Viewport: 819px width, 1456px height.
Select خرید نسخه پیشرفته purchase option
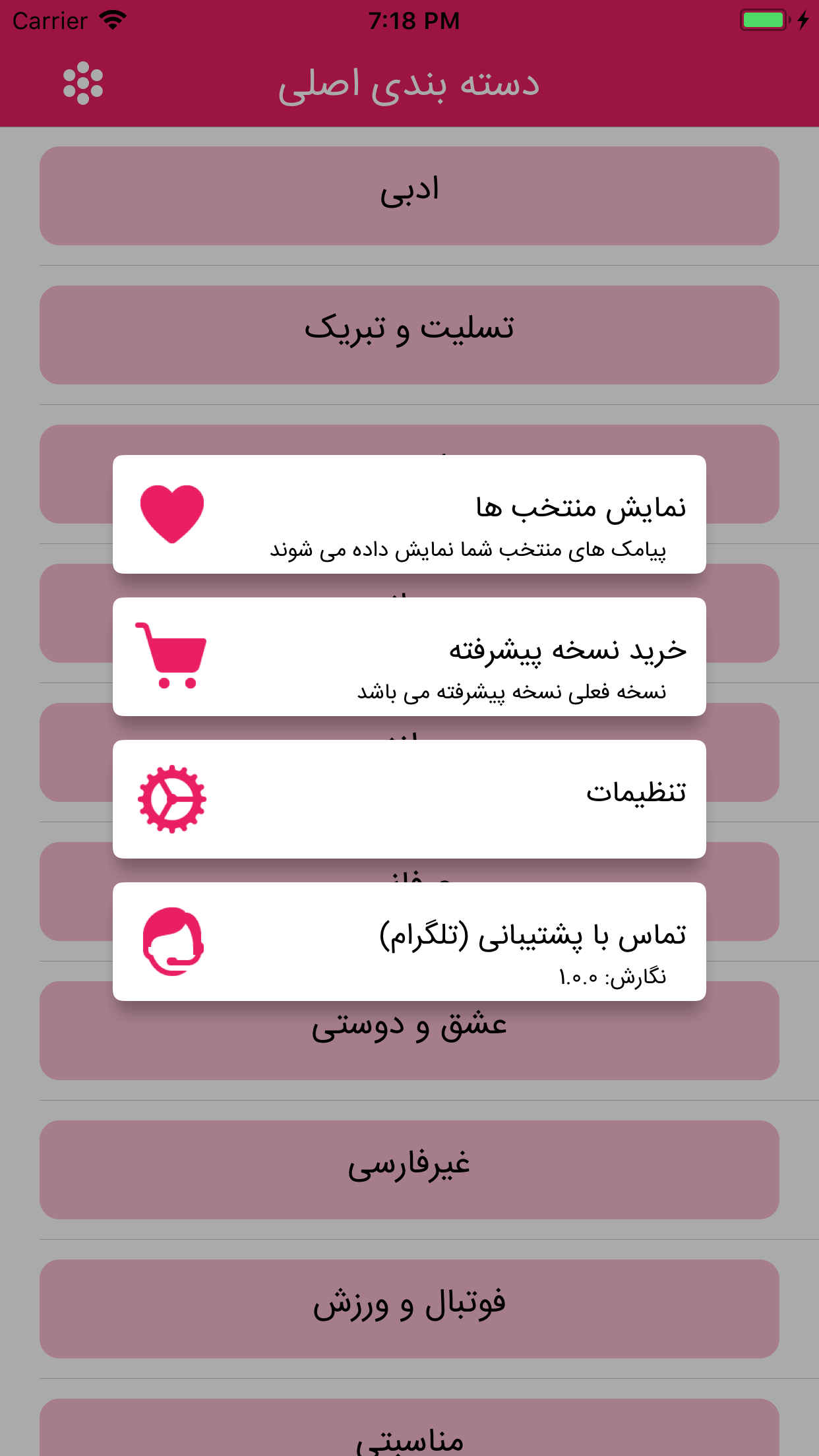tap(409, 657)
